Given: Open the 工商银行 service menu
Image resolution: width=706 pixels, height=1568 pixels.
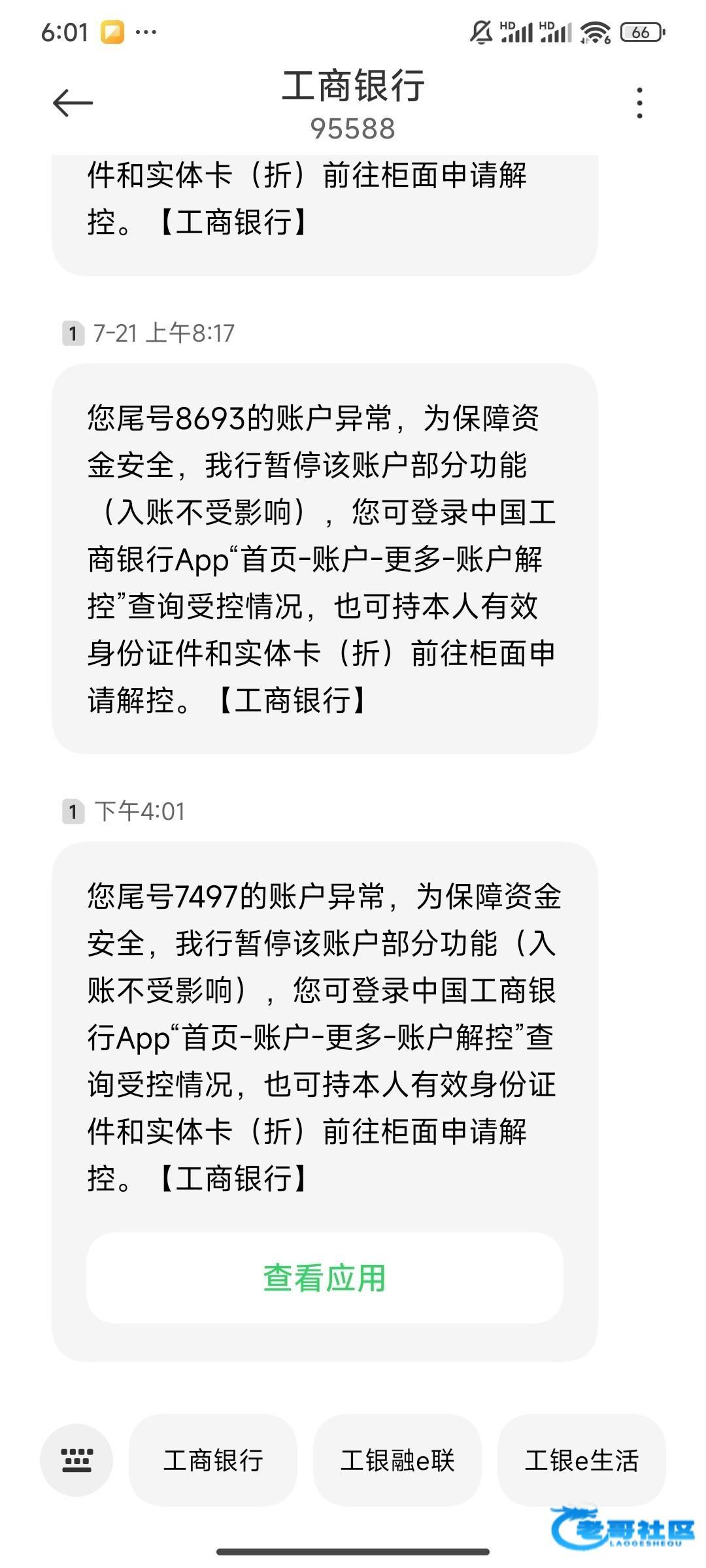Looking at the screenshot, I should tap(213, 1460).
